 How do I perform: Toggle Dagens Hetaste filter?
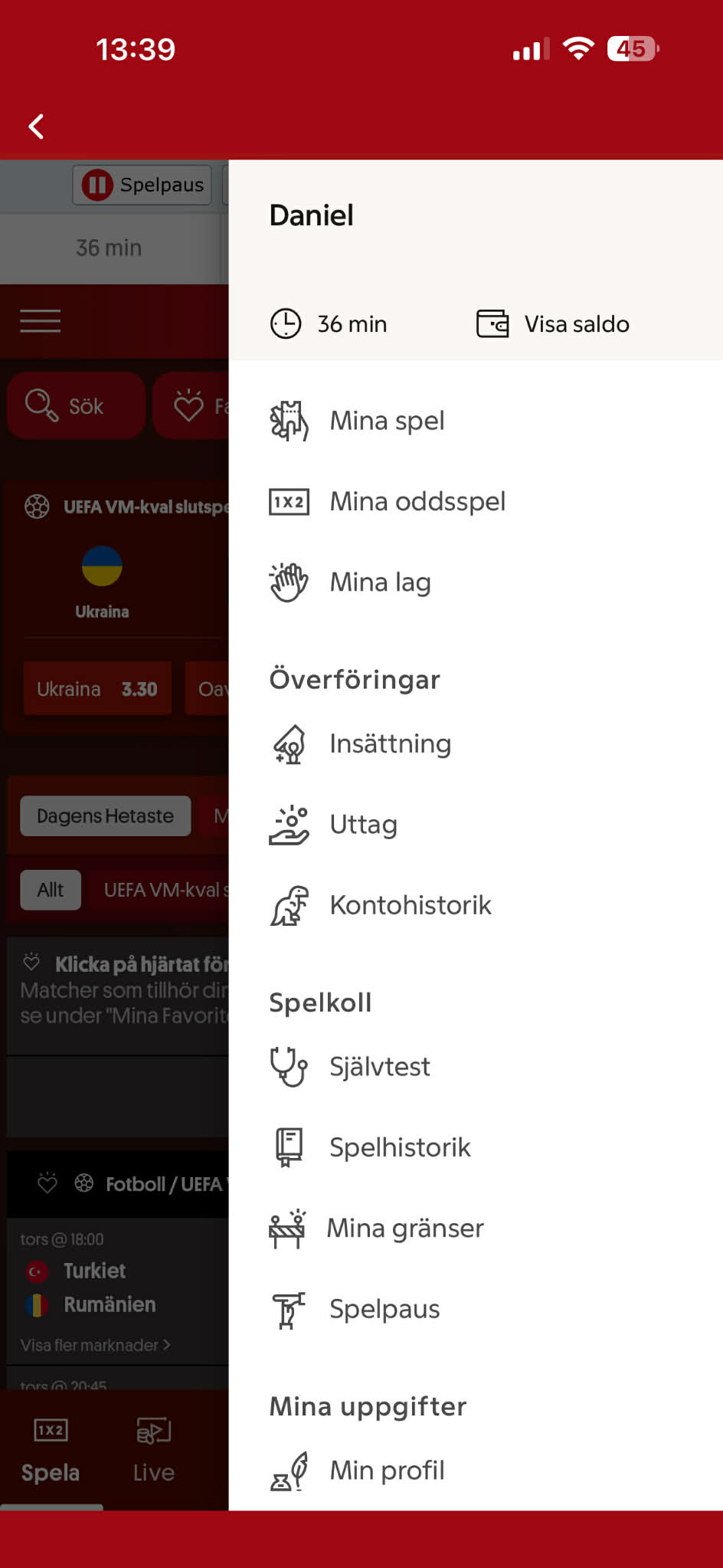point(104,815)
